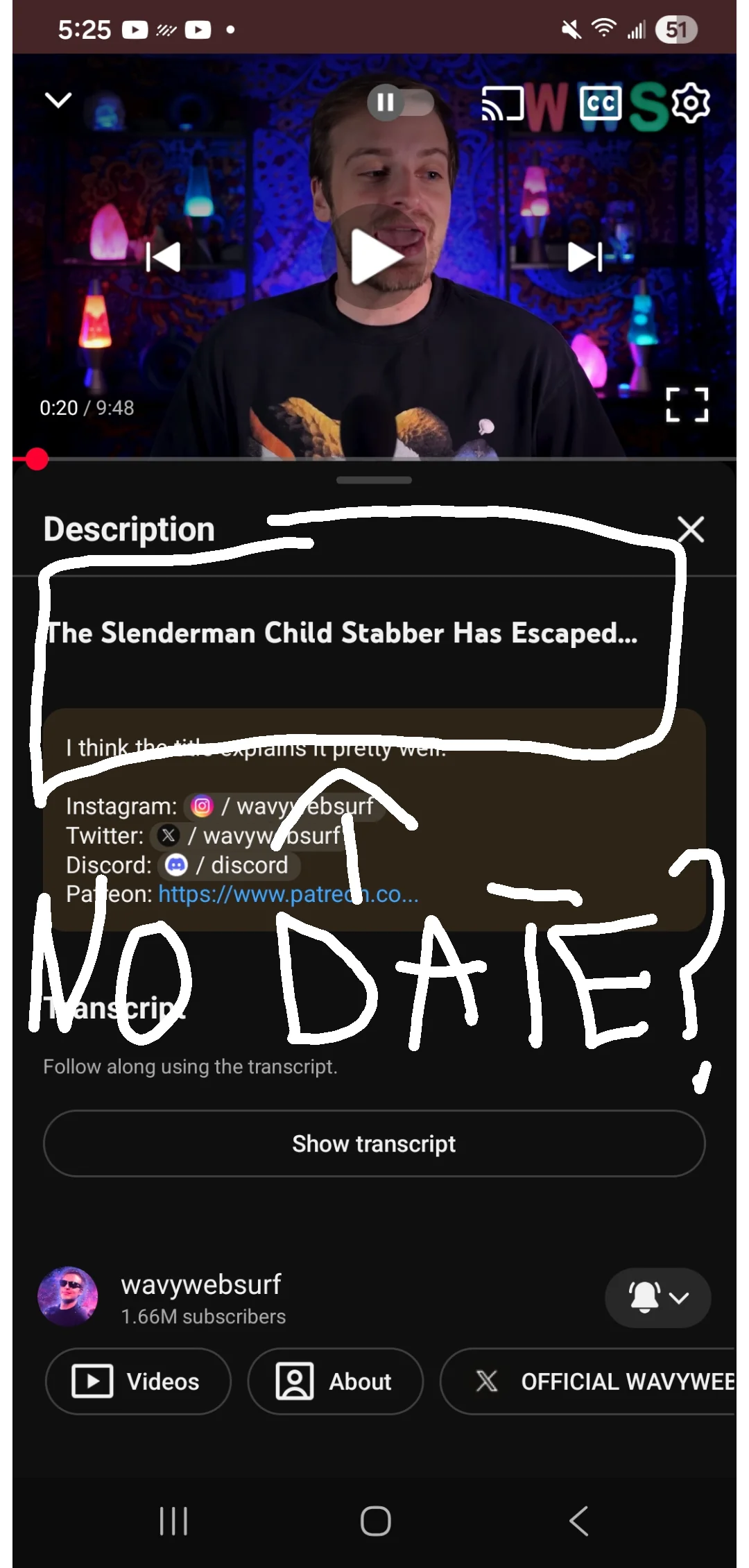Open the Cast to TV icon
The width and height of the screenshot is (749, 1568).
[501, 103]
